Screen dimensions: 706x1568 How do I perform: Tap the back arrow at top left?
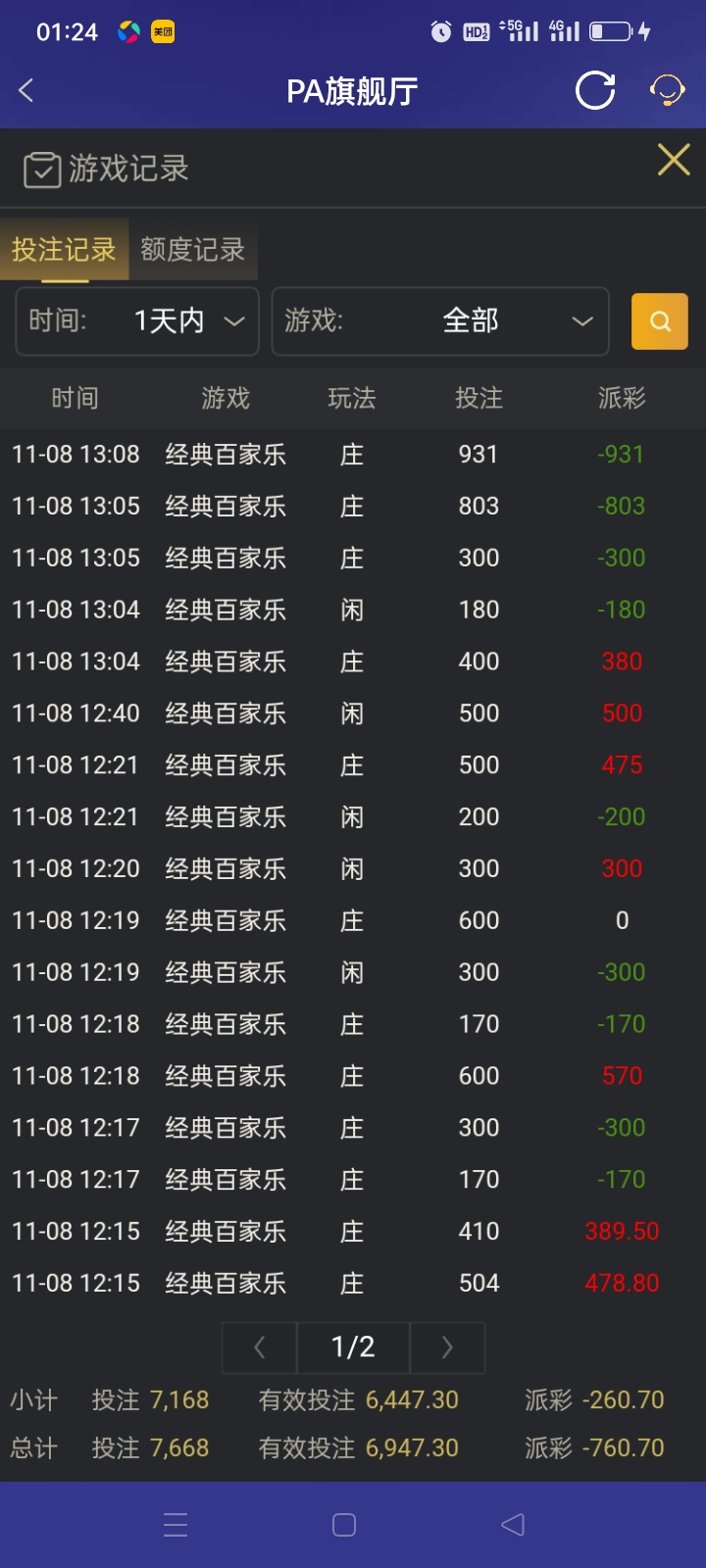click(25, 89)
